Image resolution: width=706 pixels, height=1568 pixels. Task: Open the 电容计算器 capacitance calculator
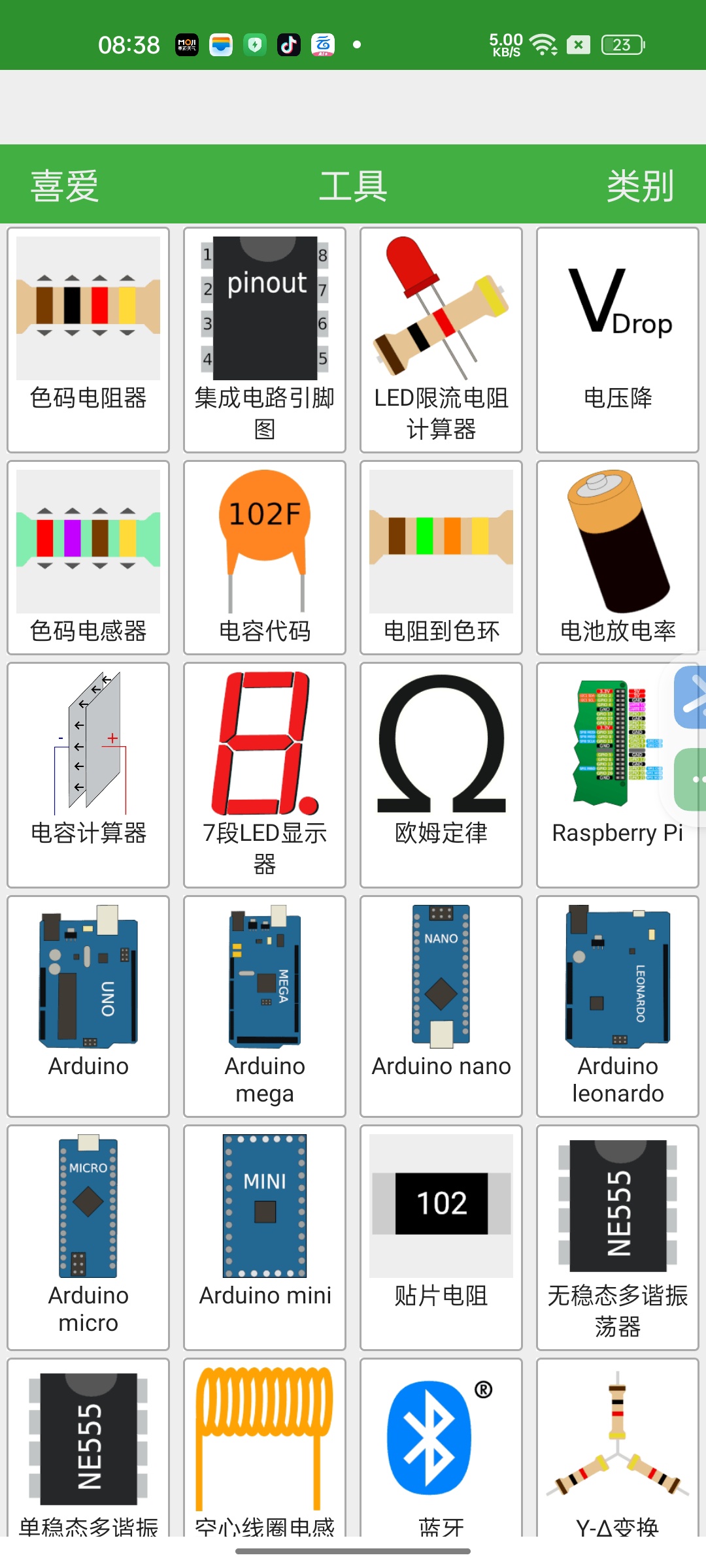click(88, 774)
